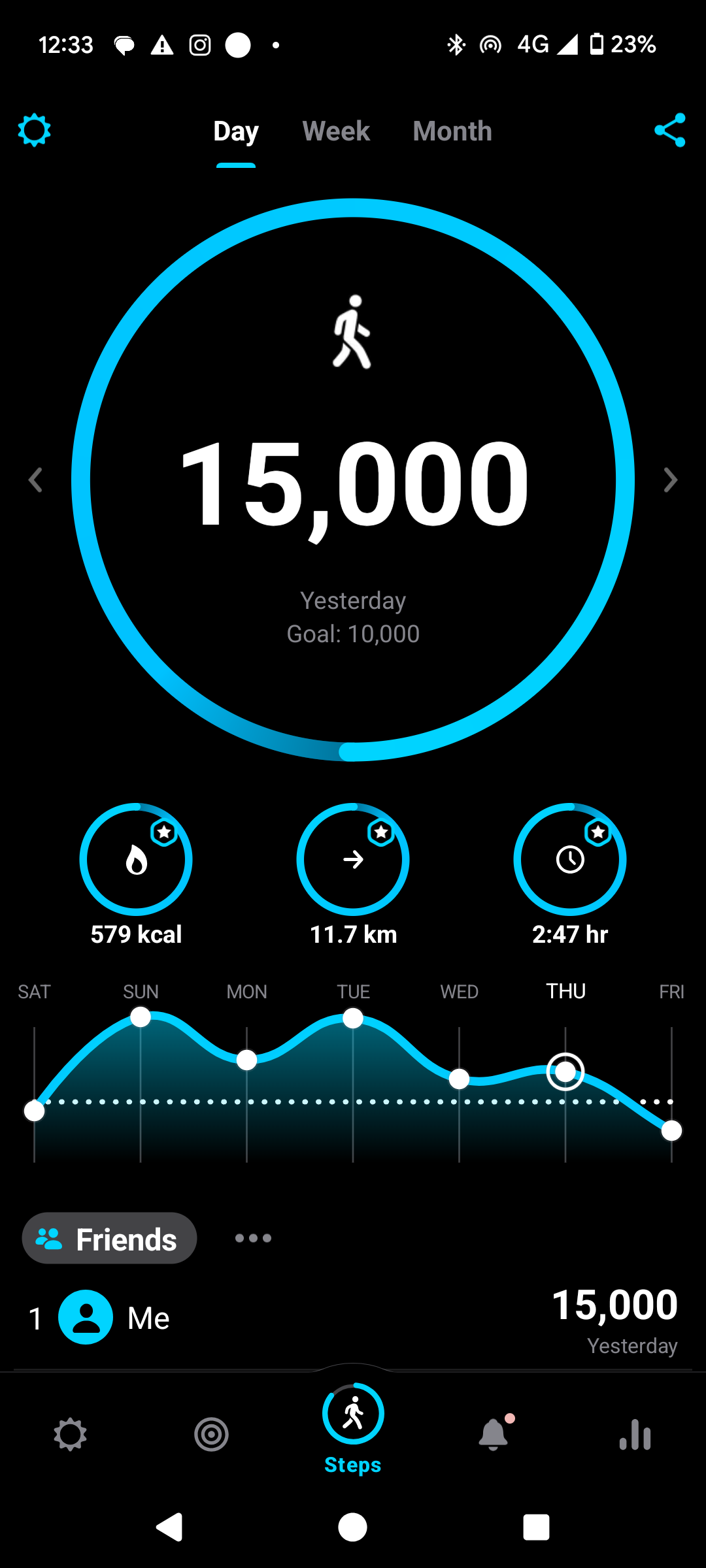Tap the system back button
This screenshot has height=1568, width=706.
click(x=169, y=1527)
